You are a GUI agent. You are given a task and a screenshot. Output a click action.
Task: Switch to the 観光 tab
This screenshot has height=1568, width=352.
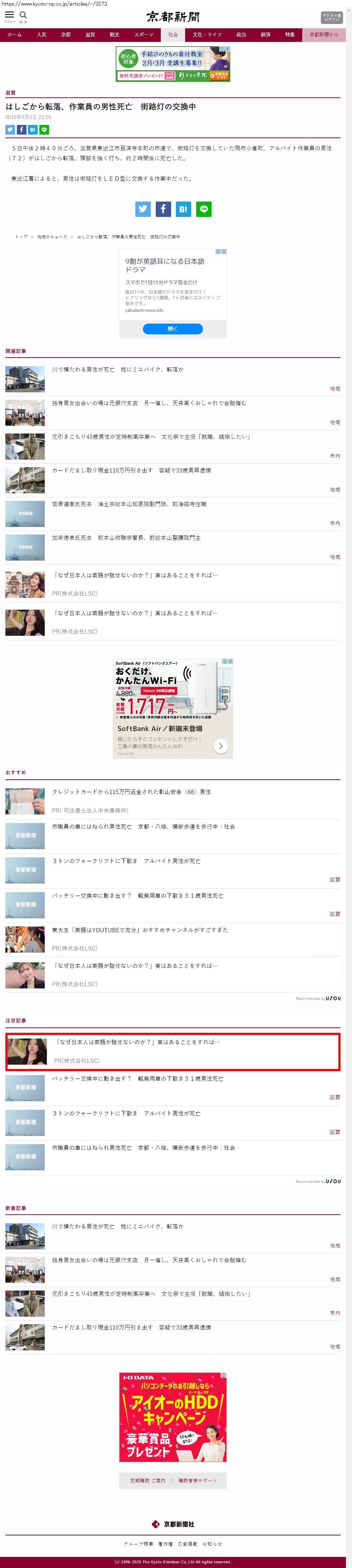115,35
